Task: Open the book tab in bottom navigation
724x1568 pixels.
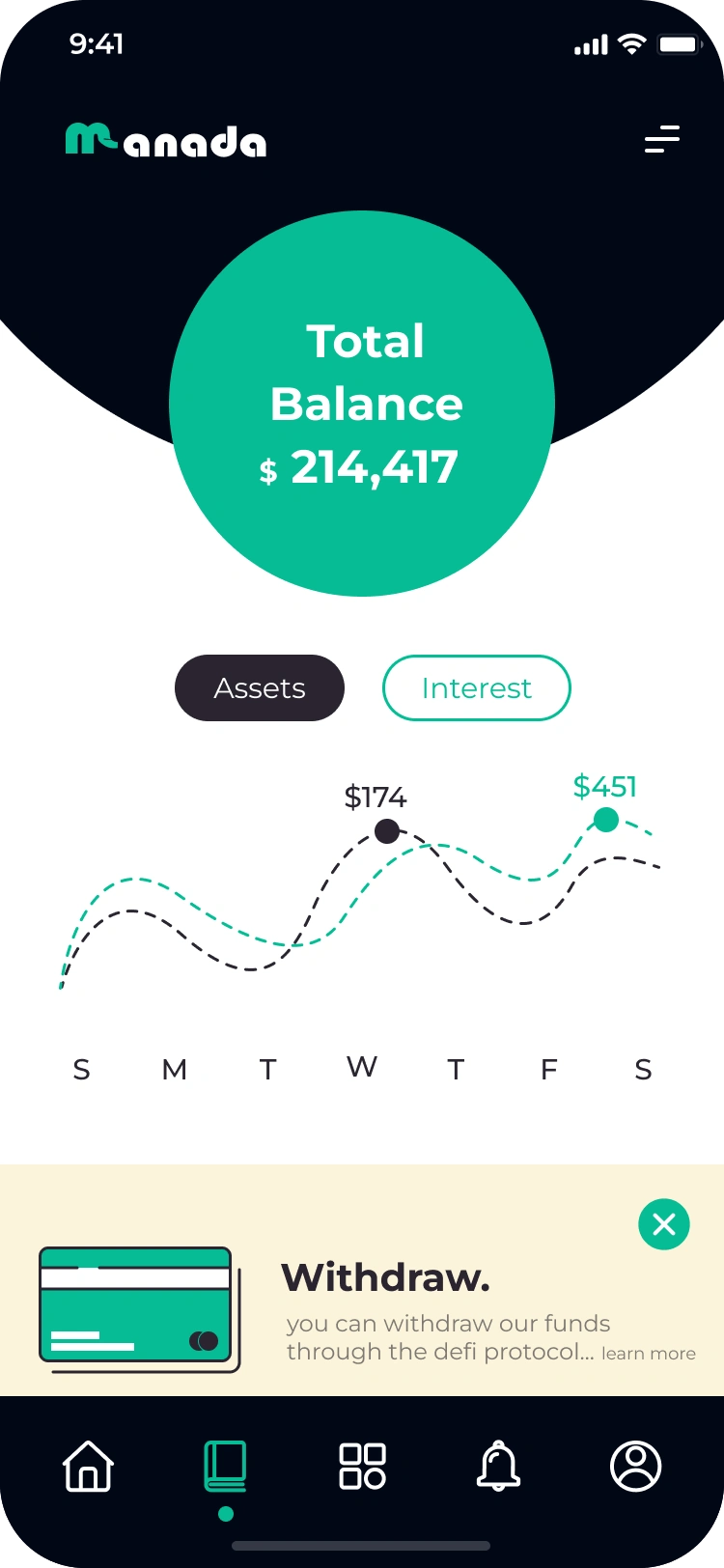Action: [x=225, y=1466]
